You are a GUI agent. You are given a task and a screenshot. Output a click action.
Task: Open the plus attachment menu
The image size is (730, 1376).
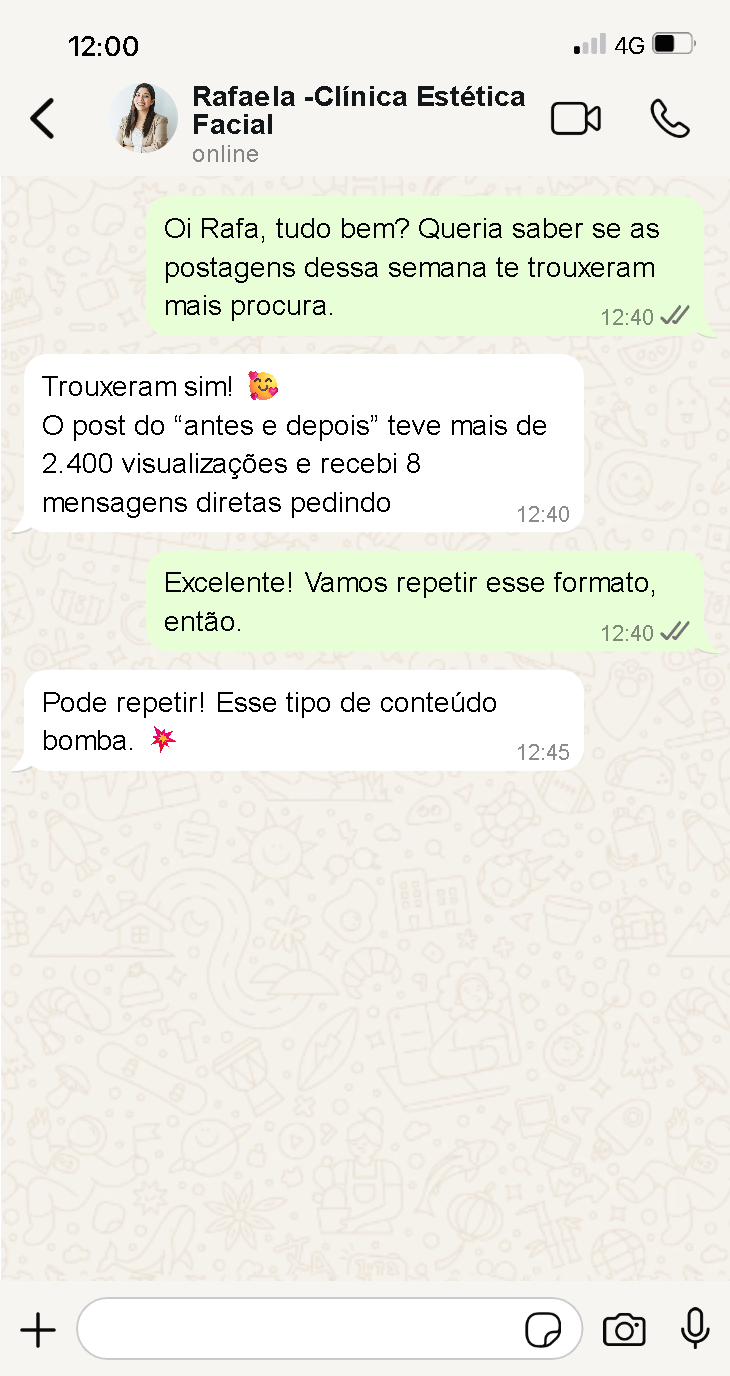click(38, 1330)
